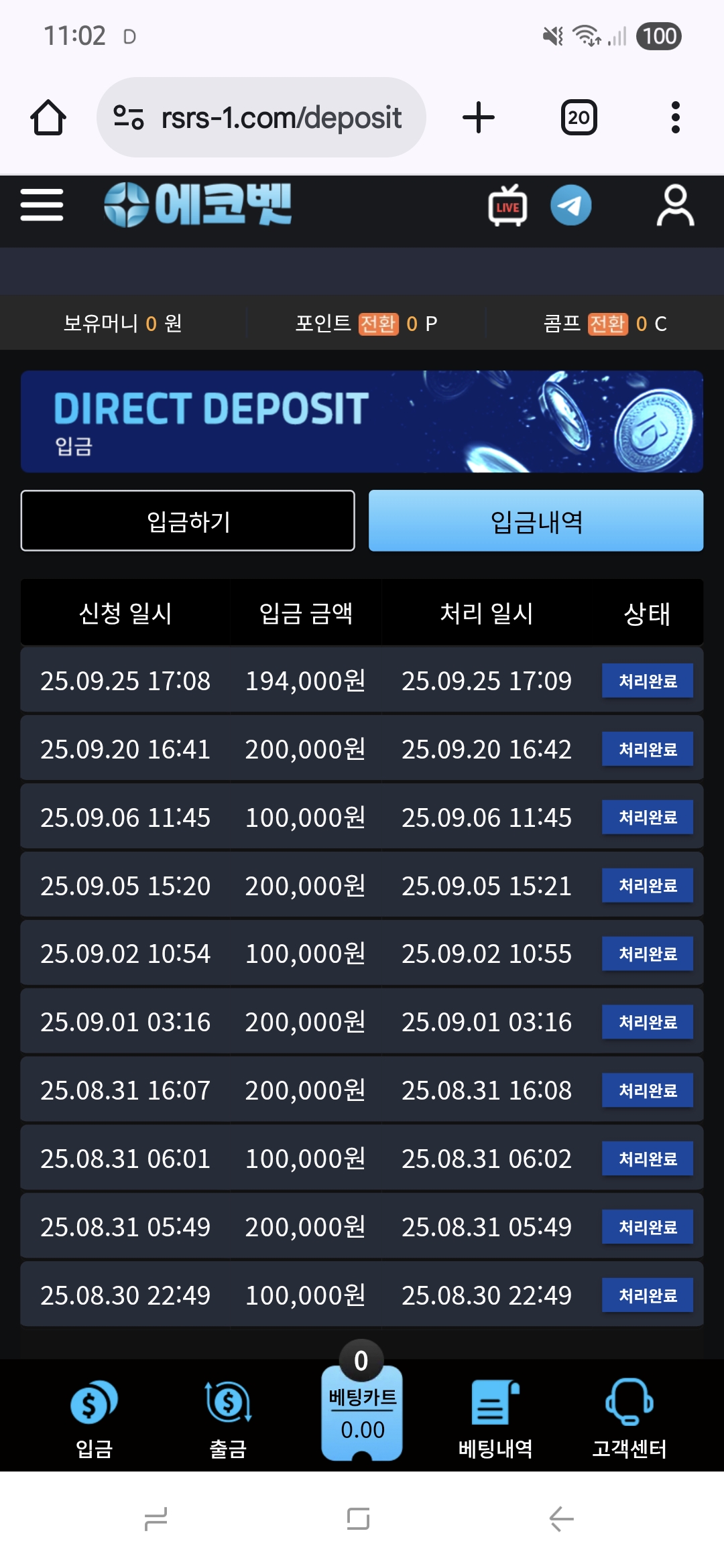
Task: Select the 입금내역 tab
Action: coord(536,521)
